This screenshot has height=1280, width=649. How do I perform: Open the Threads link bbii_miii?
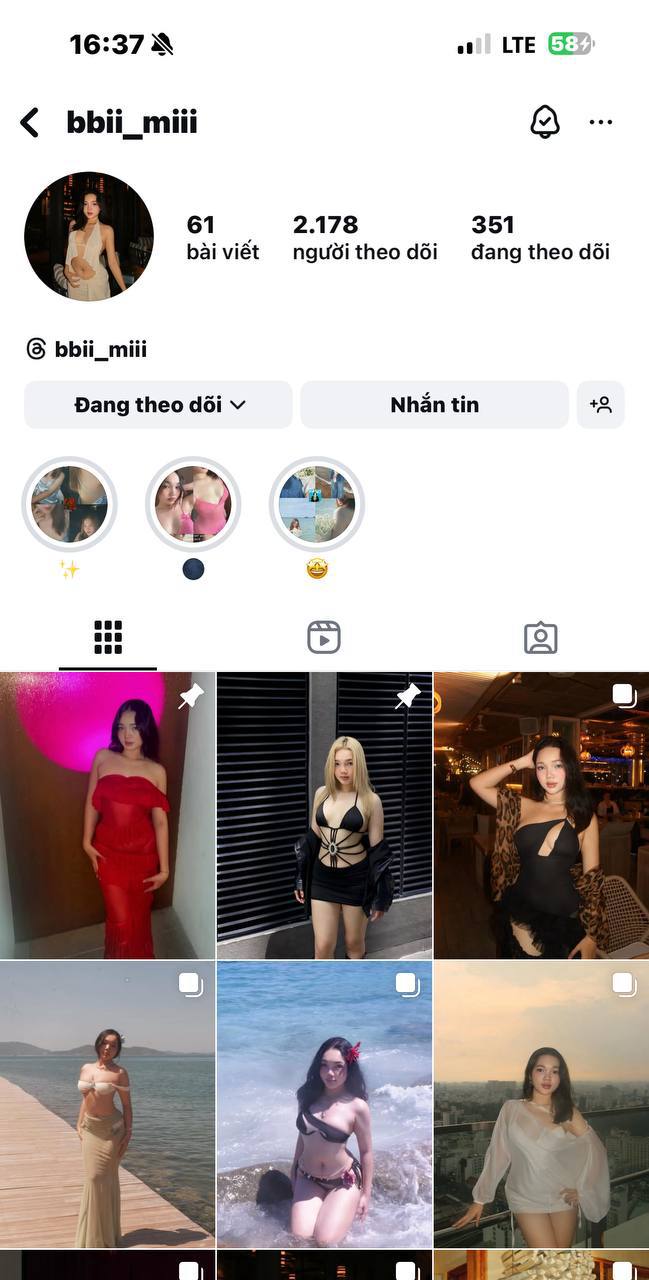click(87, 349)
